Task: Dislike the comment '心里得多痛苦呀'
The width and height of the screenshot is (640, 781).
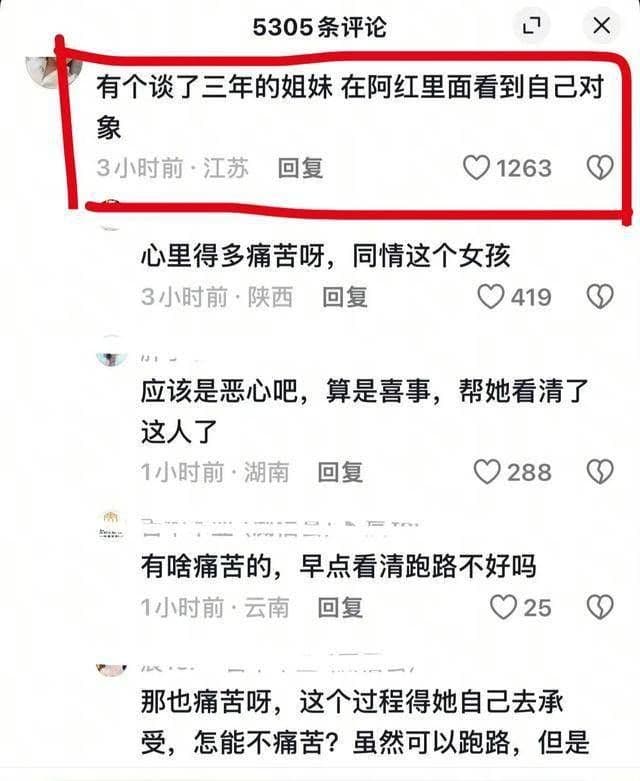Action: (598, 296)
